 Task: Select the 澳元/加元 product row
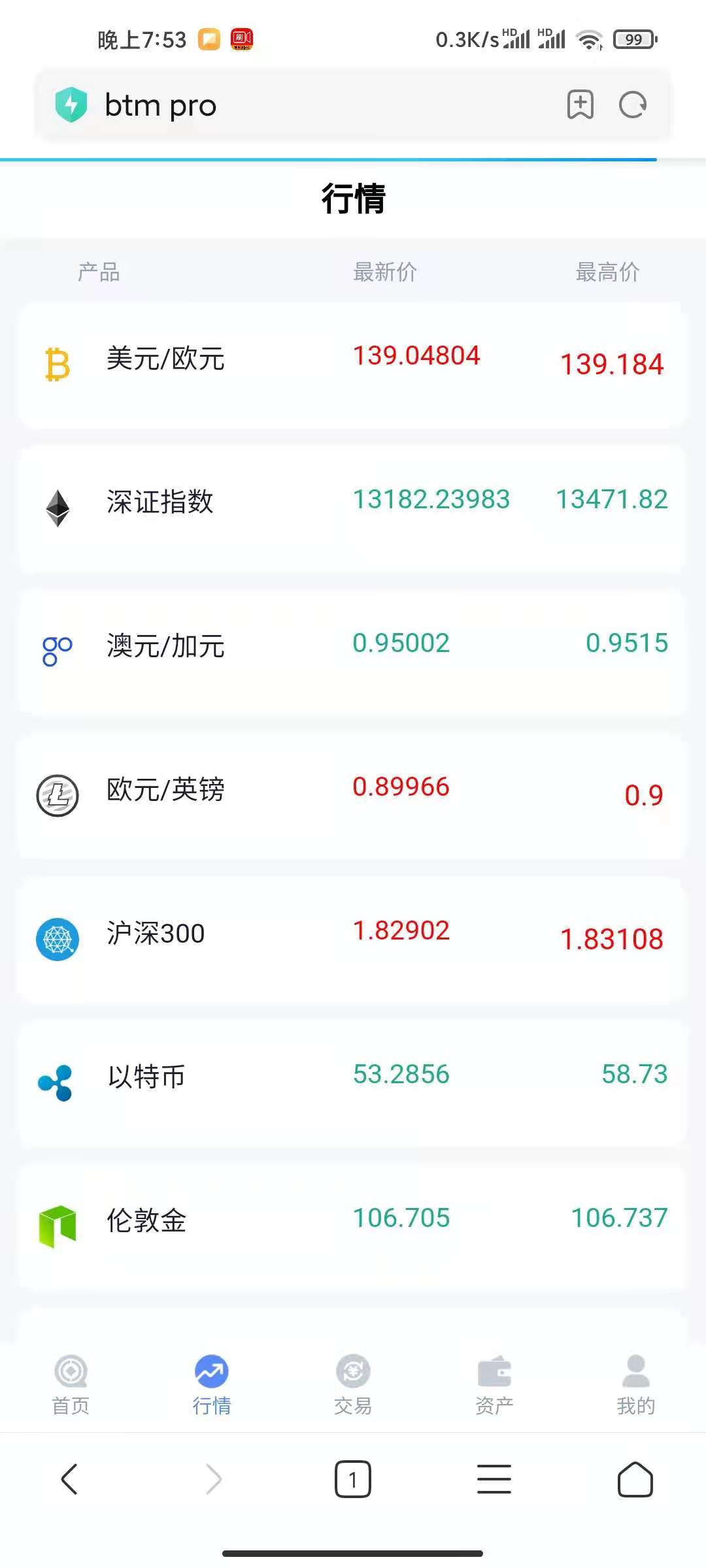(353, 652)
